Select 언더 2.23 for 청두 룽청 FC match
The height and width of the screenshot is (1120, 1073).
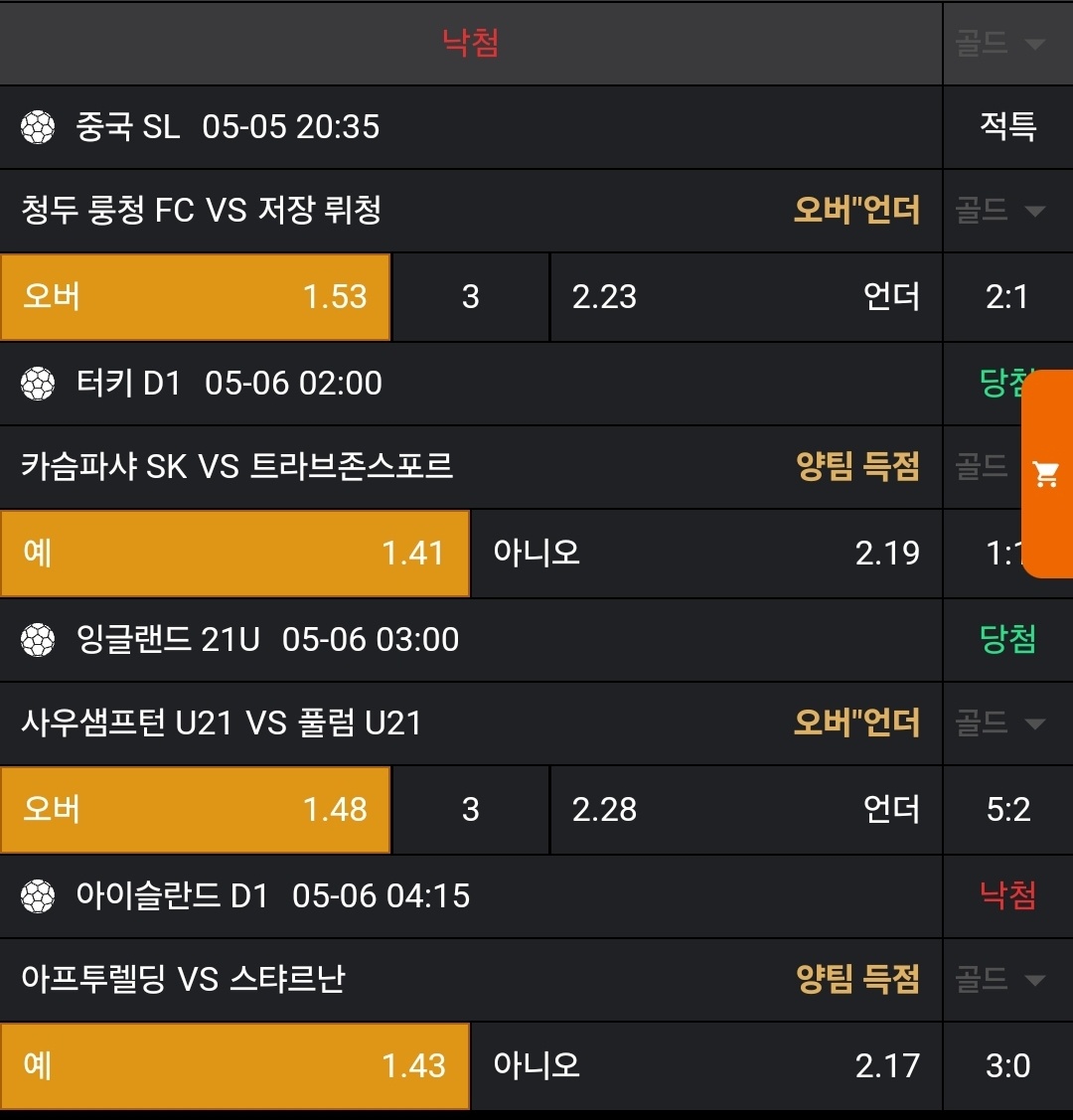(745, 297)
